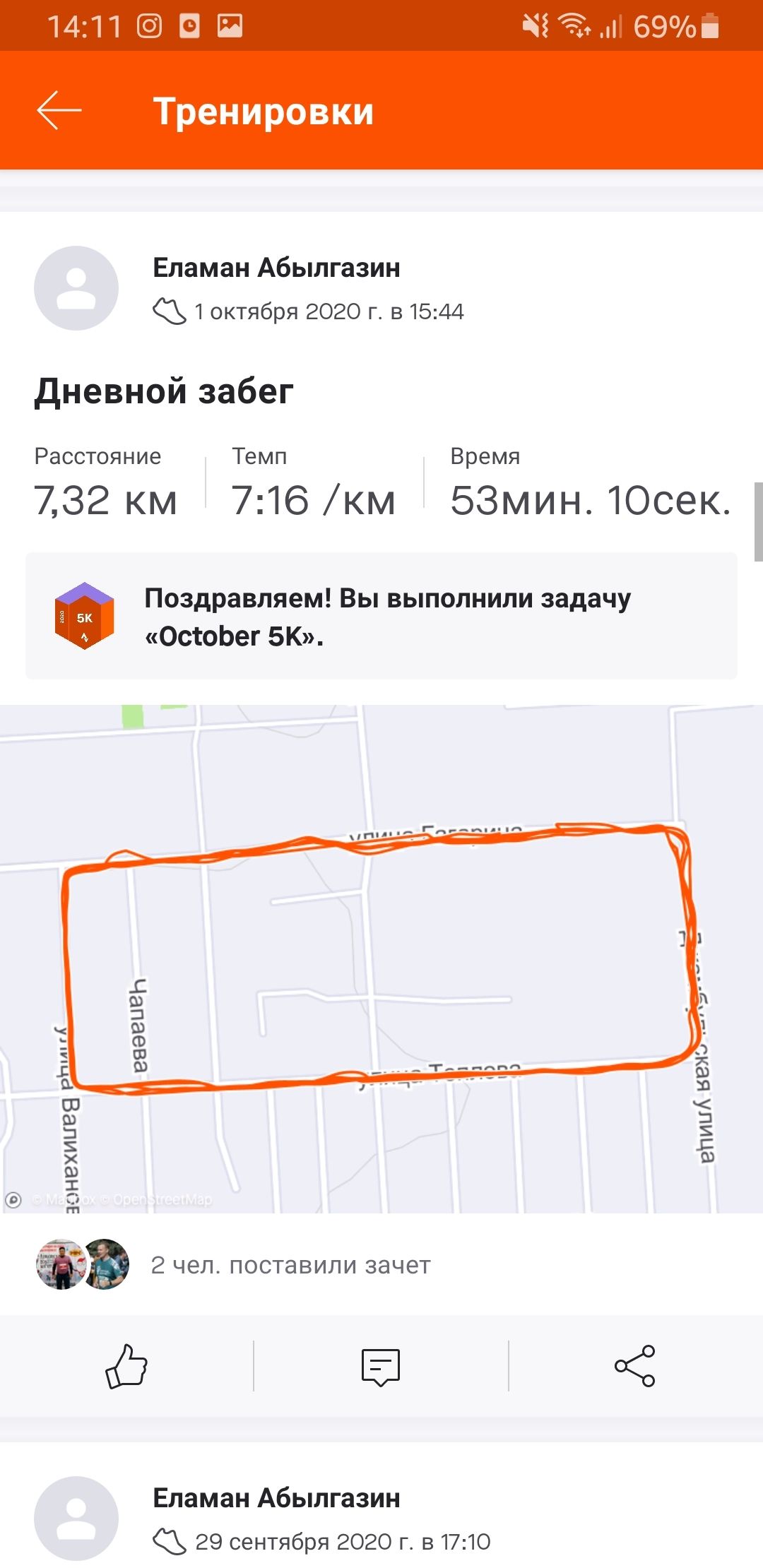Go back from Тренировки screen
Viewport: 763px width, 1568px height.
[59, 111]
